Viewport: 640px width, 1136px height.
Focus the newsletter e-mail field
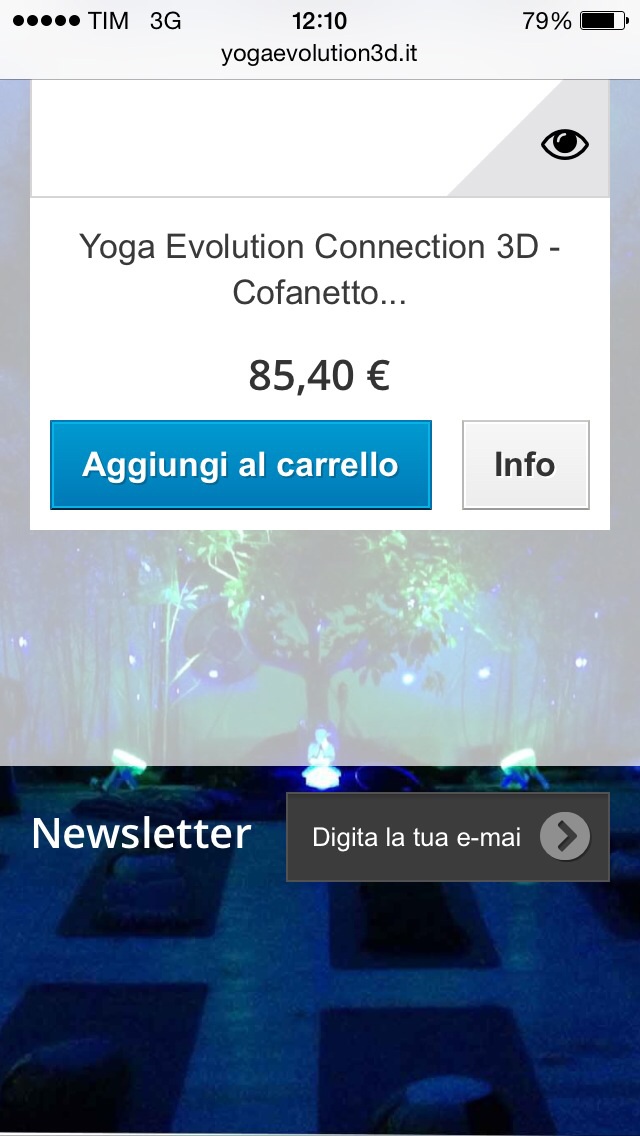click(415, 838)
